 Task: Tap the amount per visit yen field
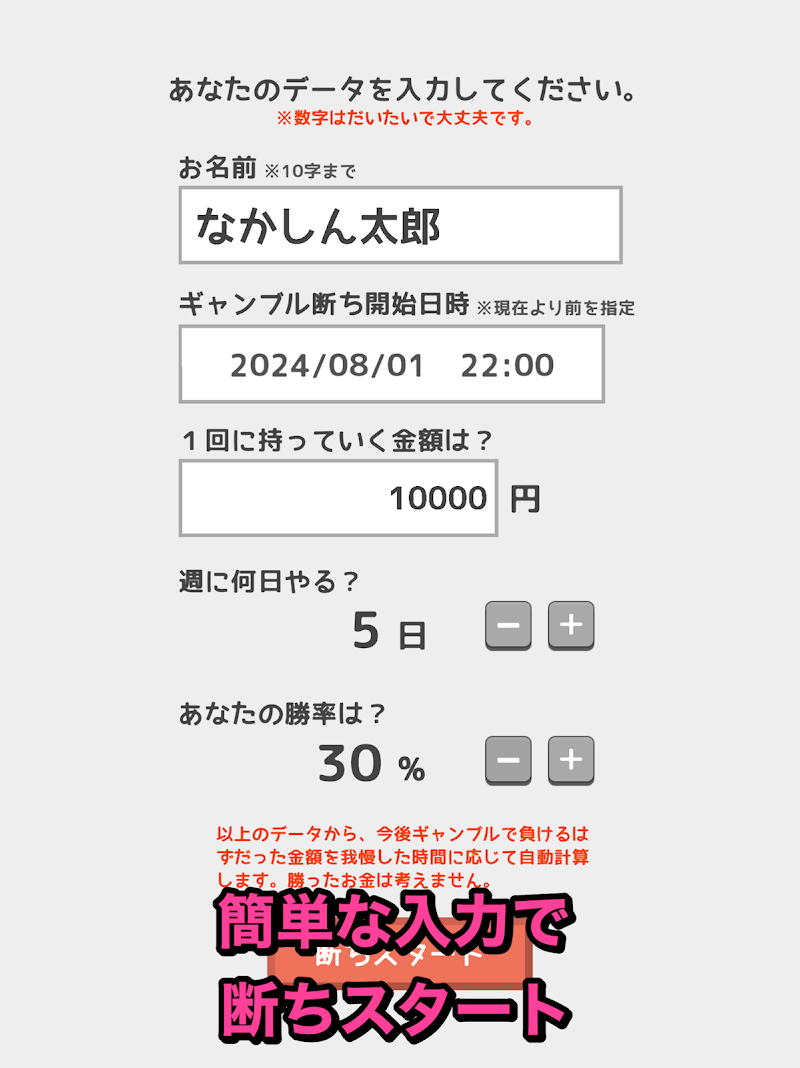pos(338,498)
